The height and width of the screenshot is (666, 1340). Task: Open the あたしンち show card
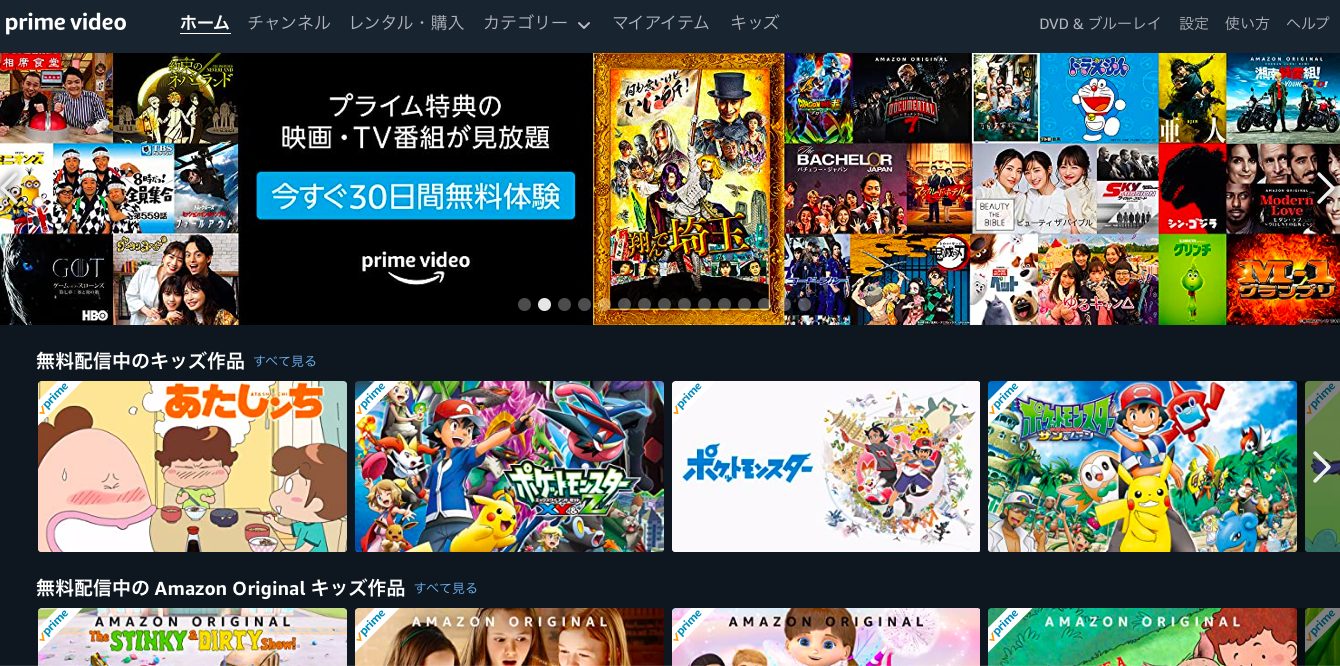(x=192, y=466)
